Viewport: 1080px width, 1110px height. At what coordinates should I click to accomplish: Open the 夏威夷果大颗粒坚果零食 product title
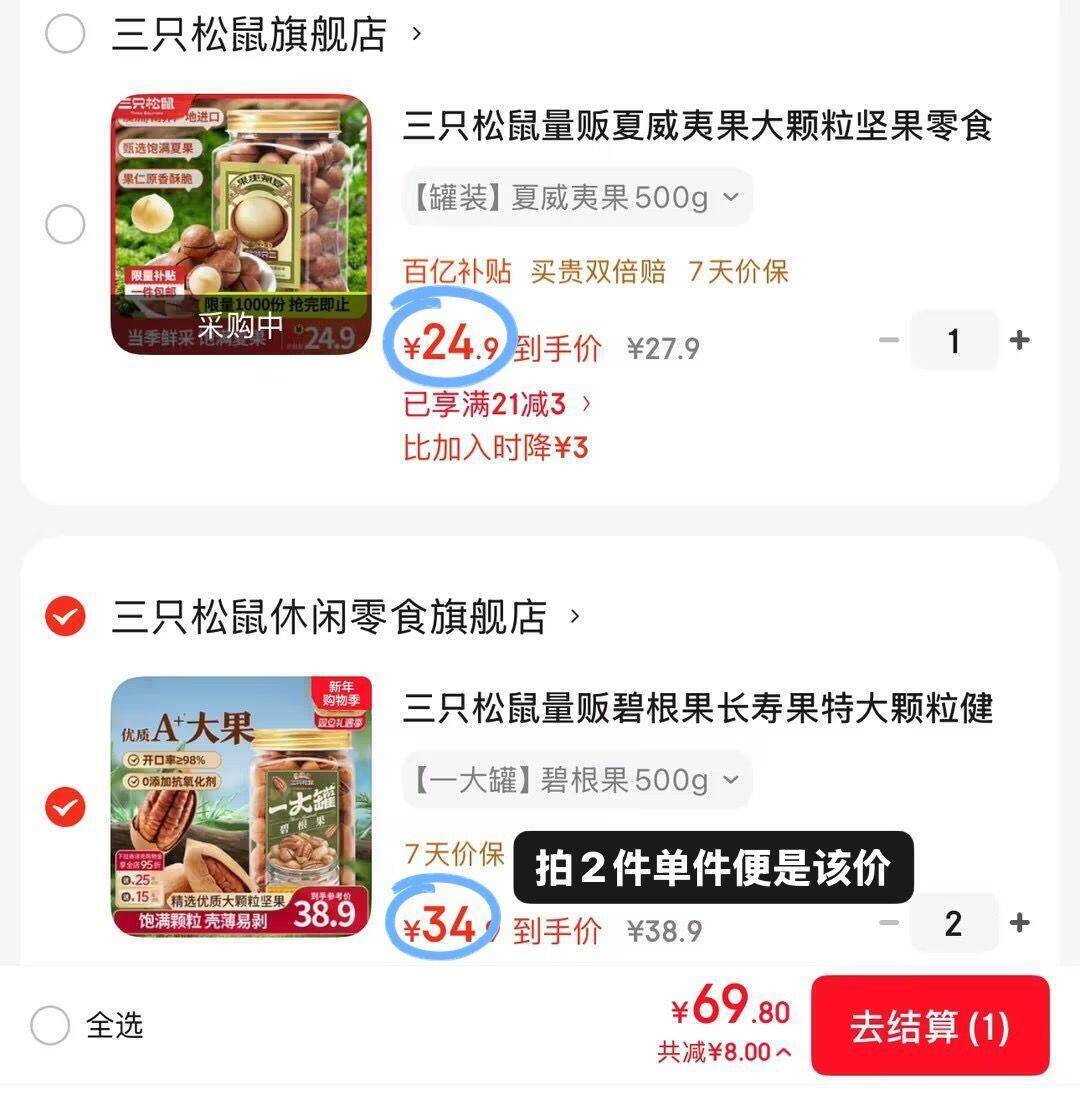[x=697, y=127]
